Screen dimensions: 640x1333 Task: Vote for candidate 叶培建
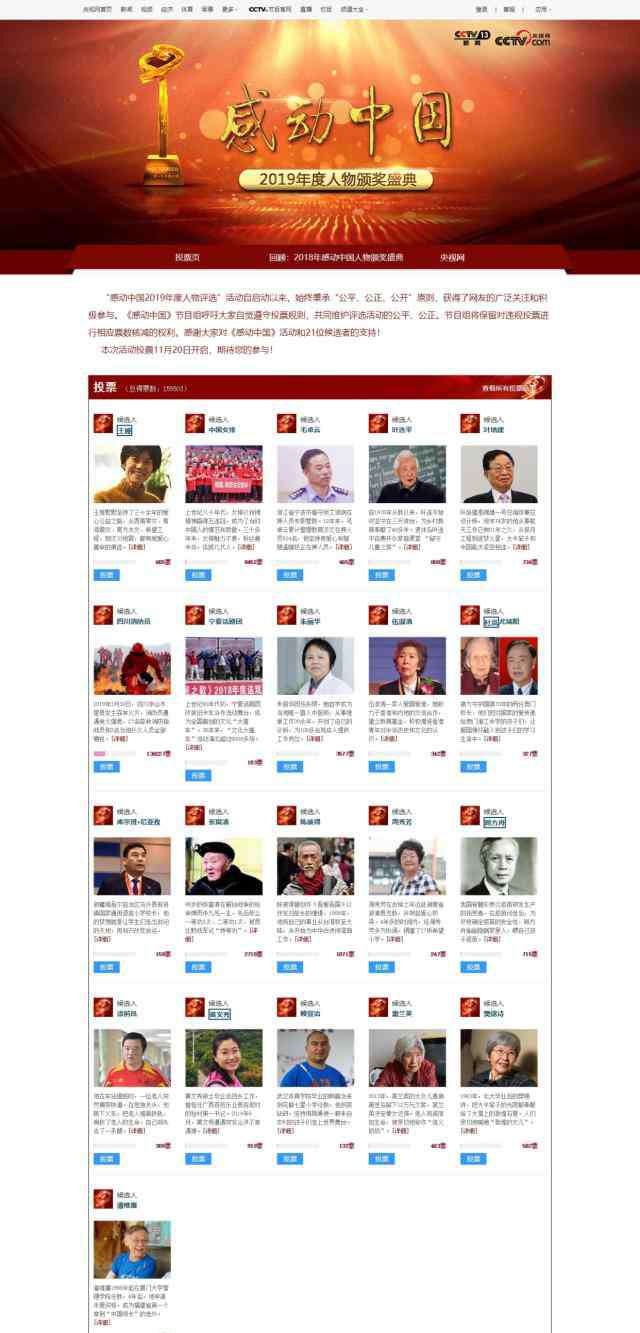coord(472,575)
